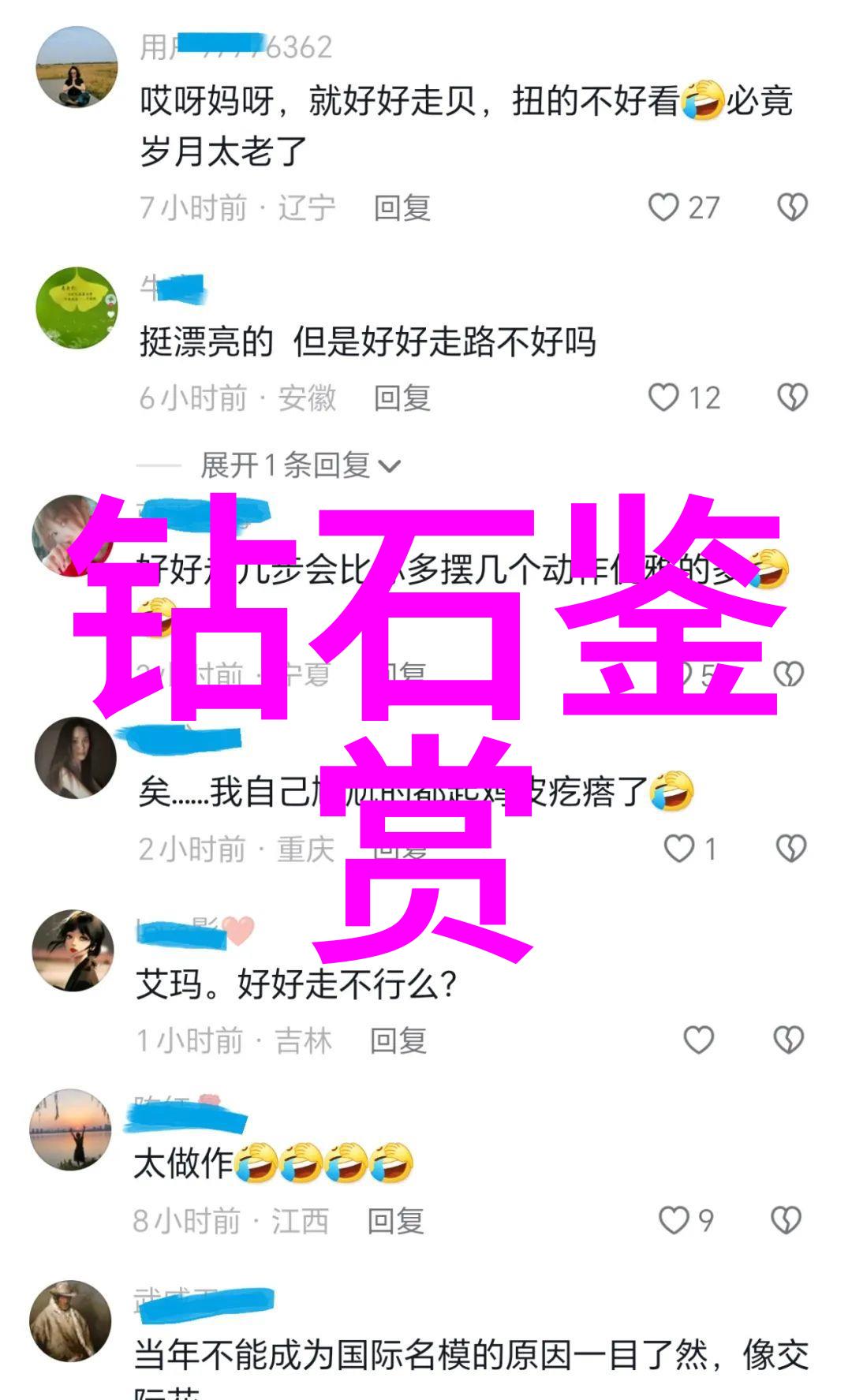Reply to the 7小时前 辽宁 comment
The height and width of the screenshot is (1400, 852).
pyautogui.click(x=402, y=208)
